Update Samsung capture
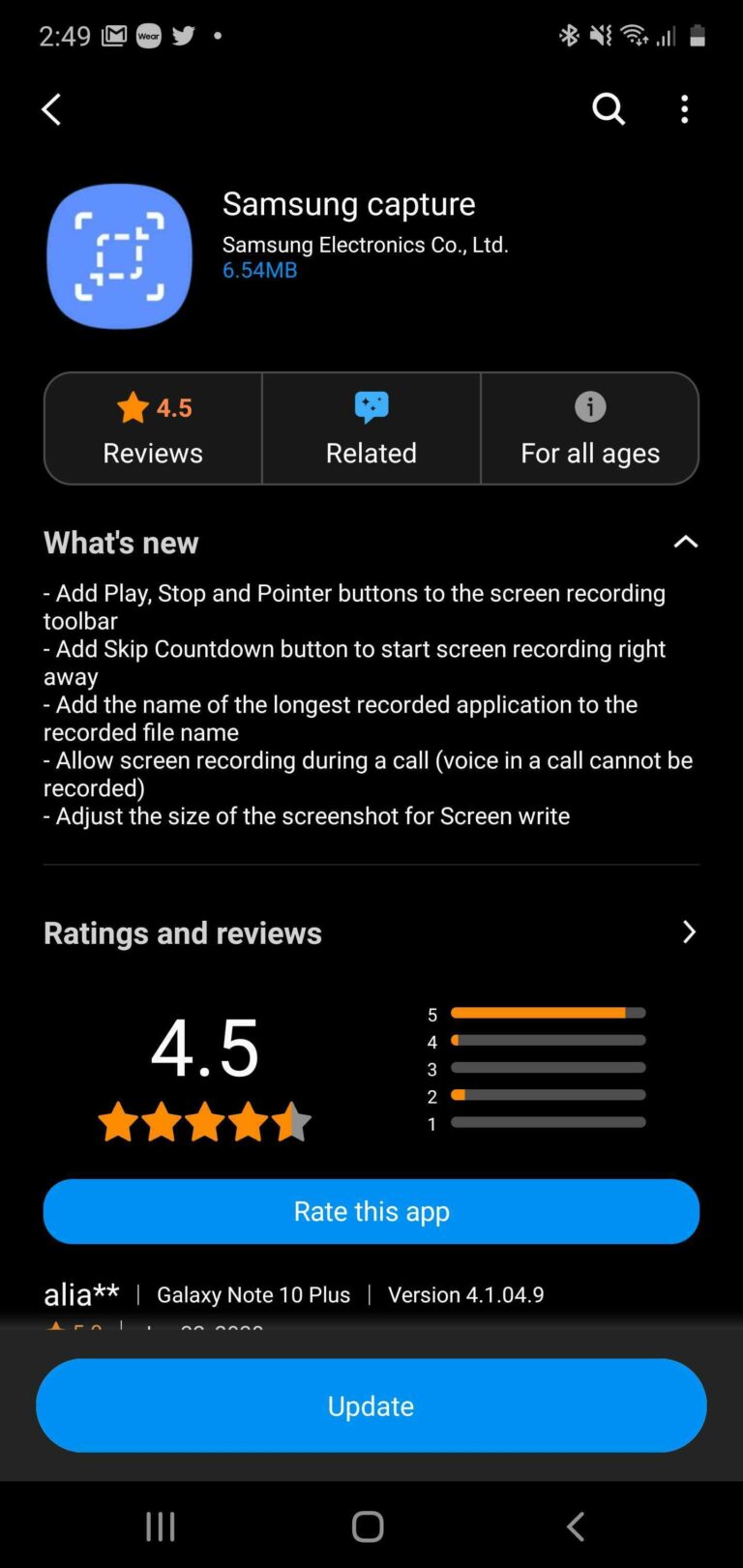This screenshot has width=743, height=1568. click(371, 1405)
